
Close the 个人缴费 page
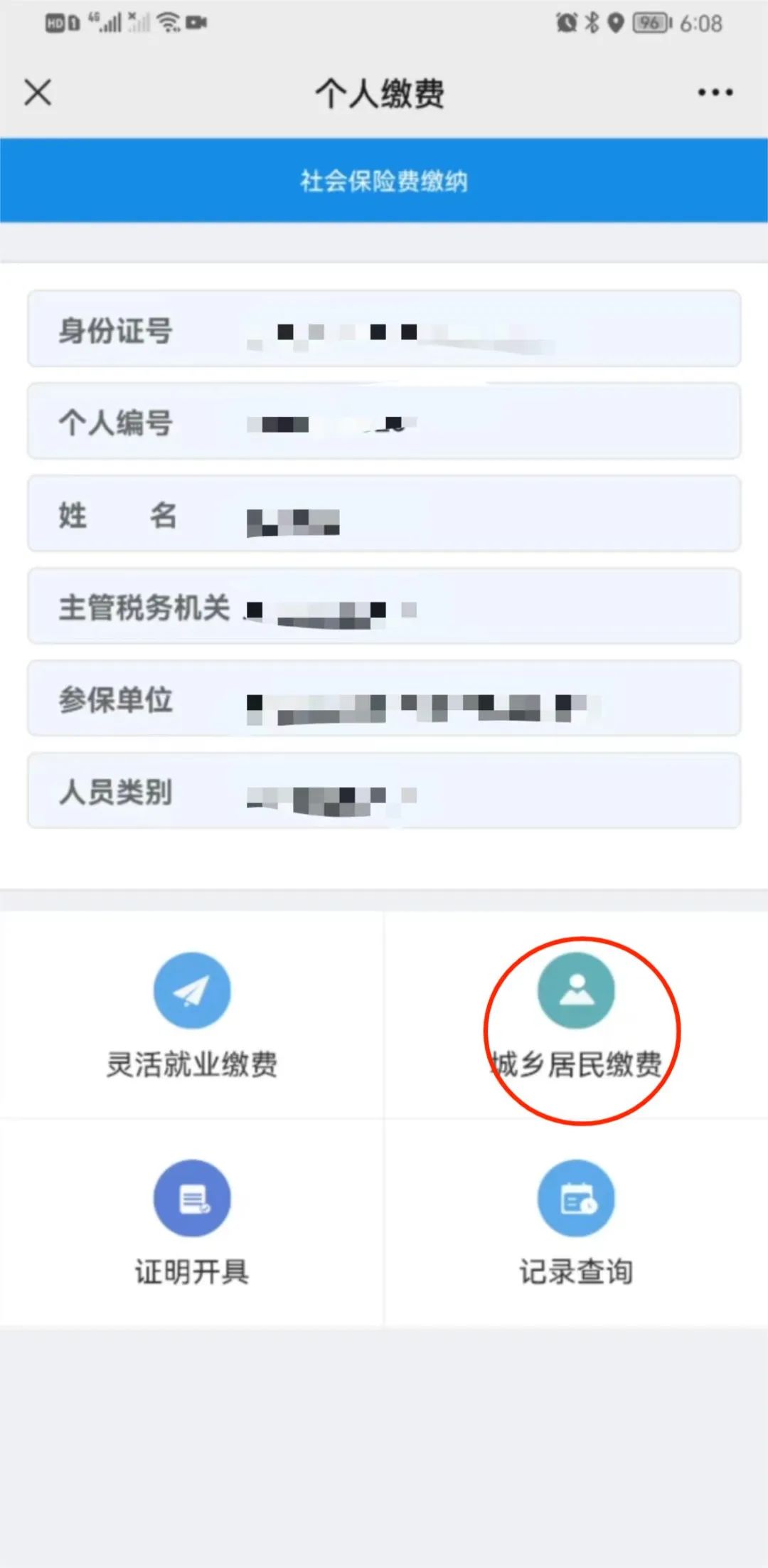point(38,92)
